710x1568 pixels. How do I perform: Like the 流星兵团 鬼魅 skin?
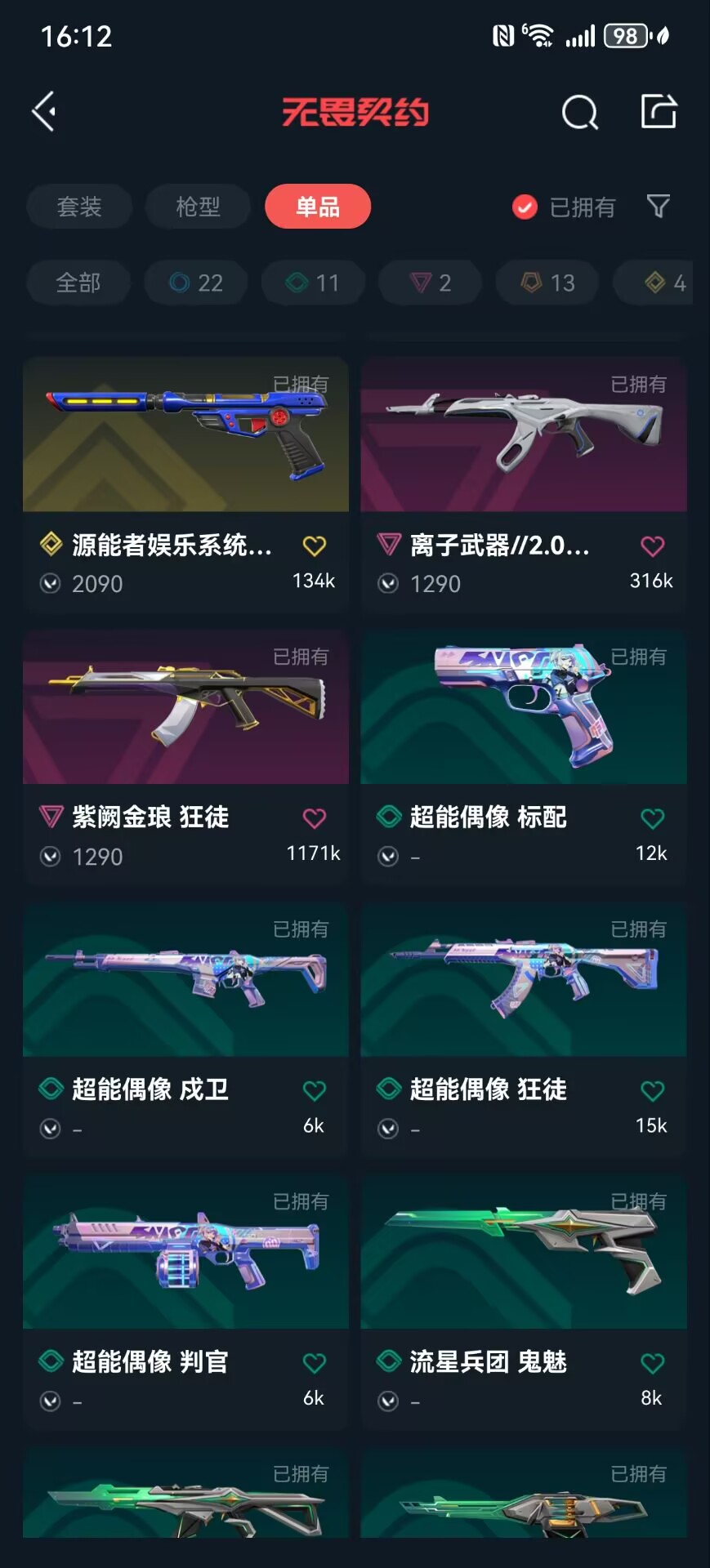point(652,1363)
